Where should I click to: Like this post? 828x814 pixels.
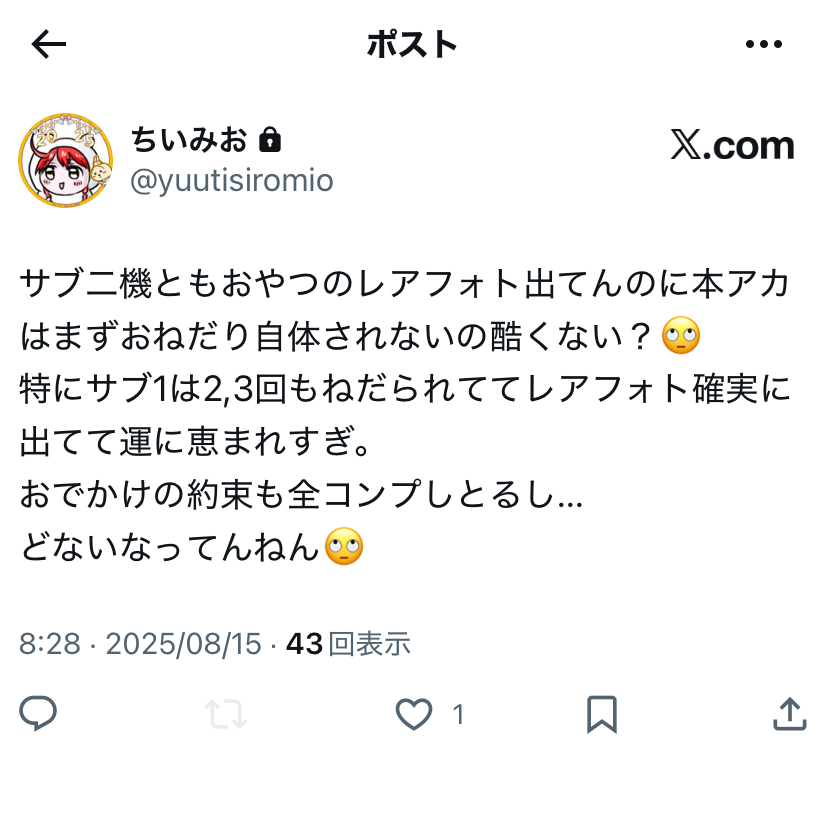point(414,714)
